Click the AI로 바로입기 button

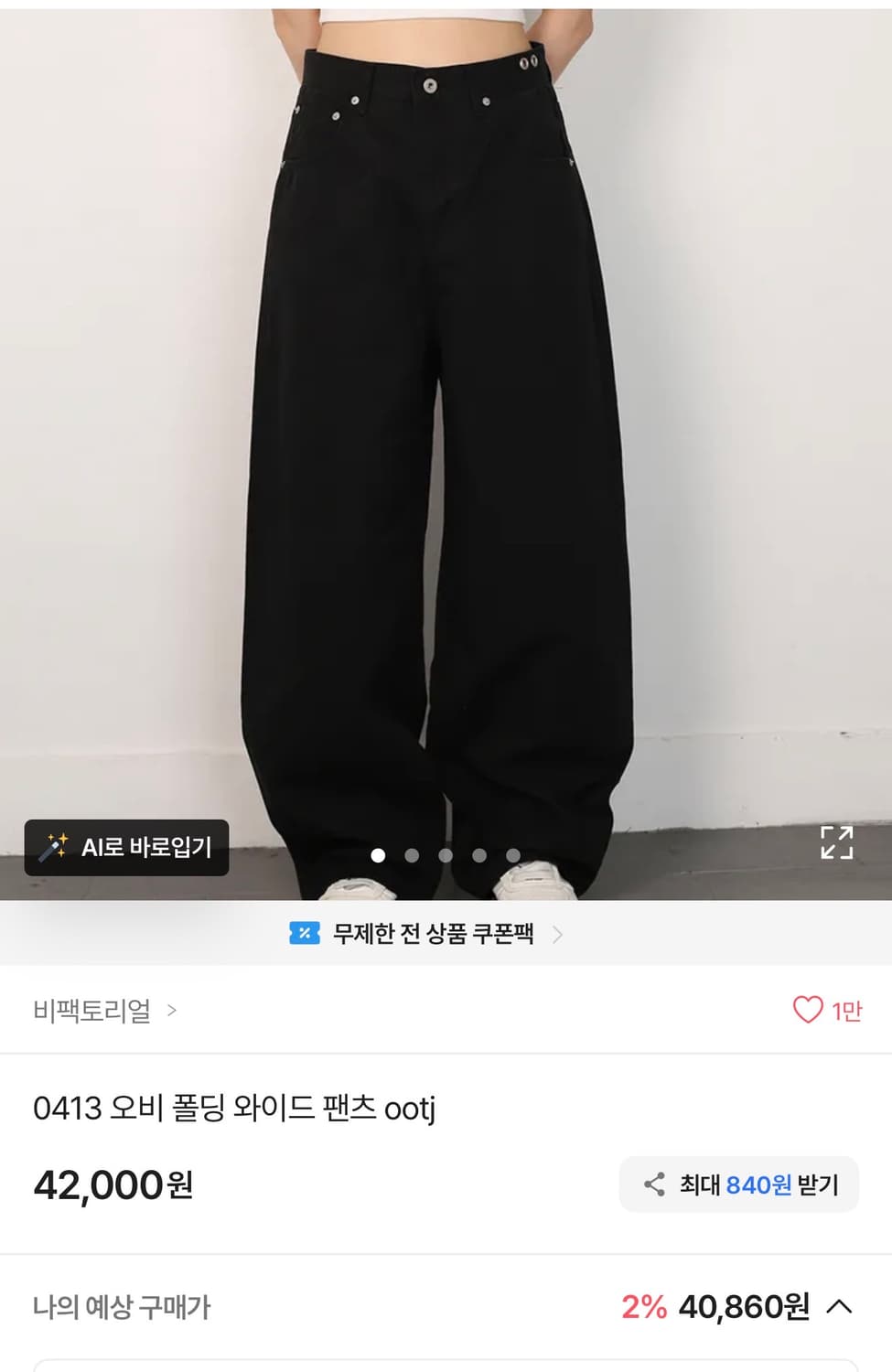[x=125, y=847]
